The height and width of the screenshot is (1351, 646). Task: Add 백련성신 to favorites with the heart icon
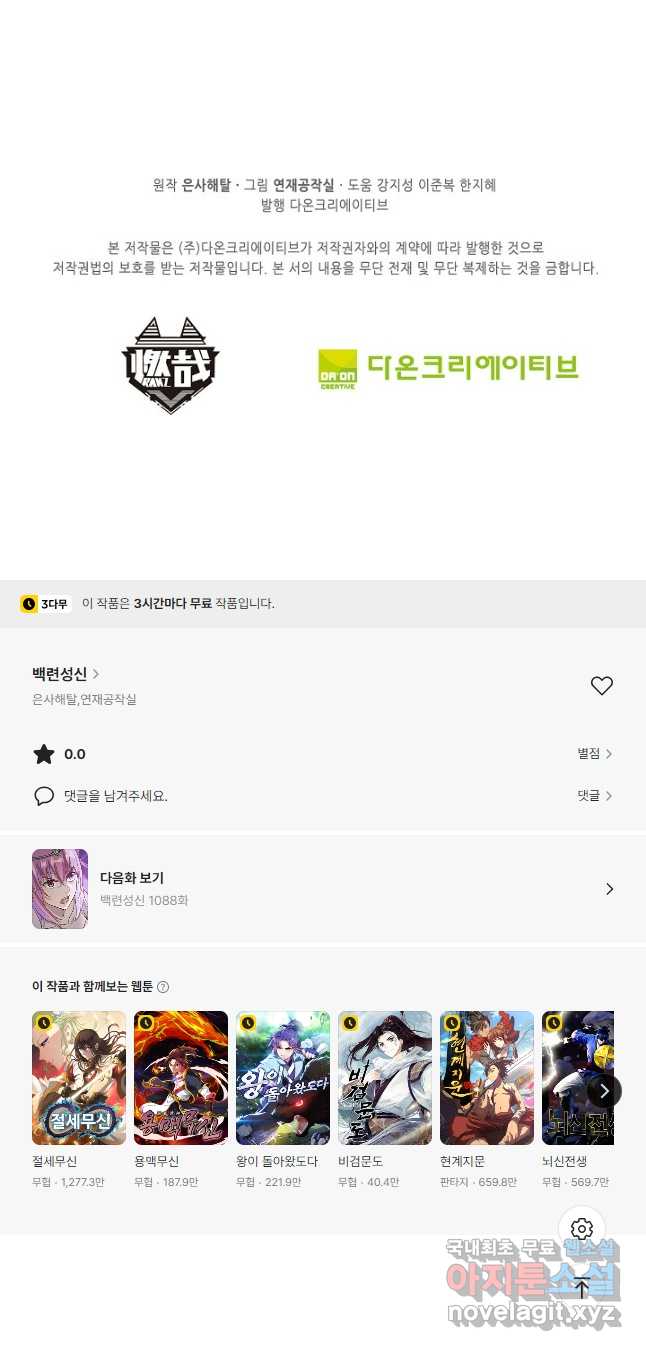tap(601, 686)
